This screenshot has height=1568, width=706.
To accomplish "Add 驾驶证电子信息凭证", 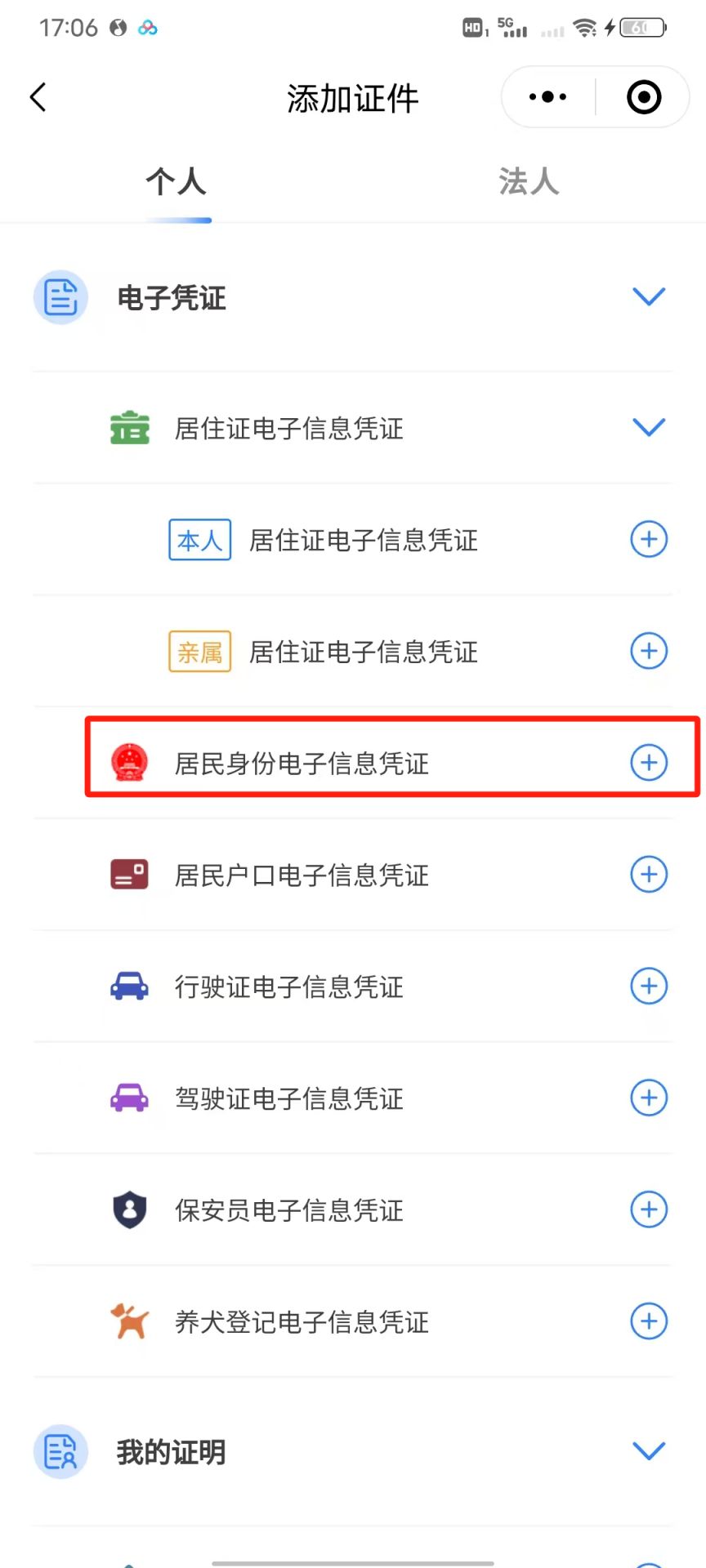I will coord(649,1098).
